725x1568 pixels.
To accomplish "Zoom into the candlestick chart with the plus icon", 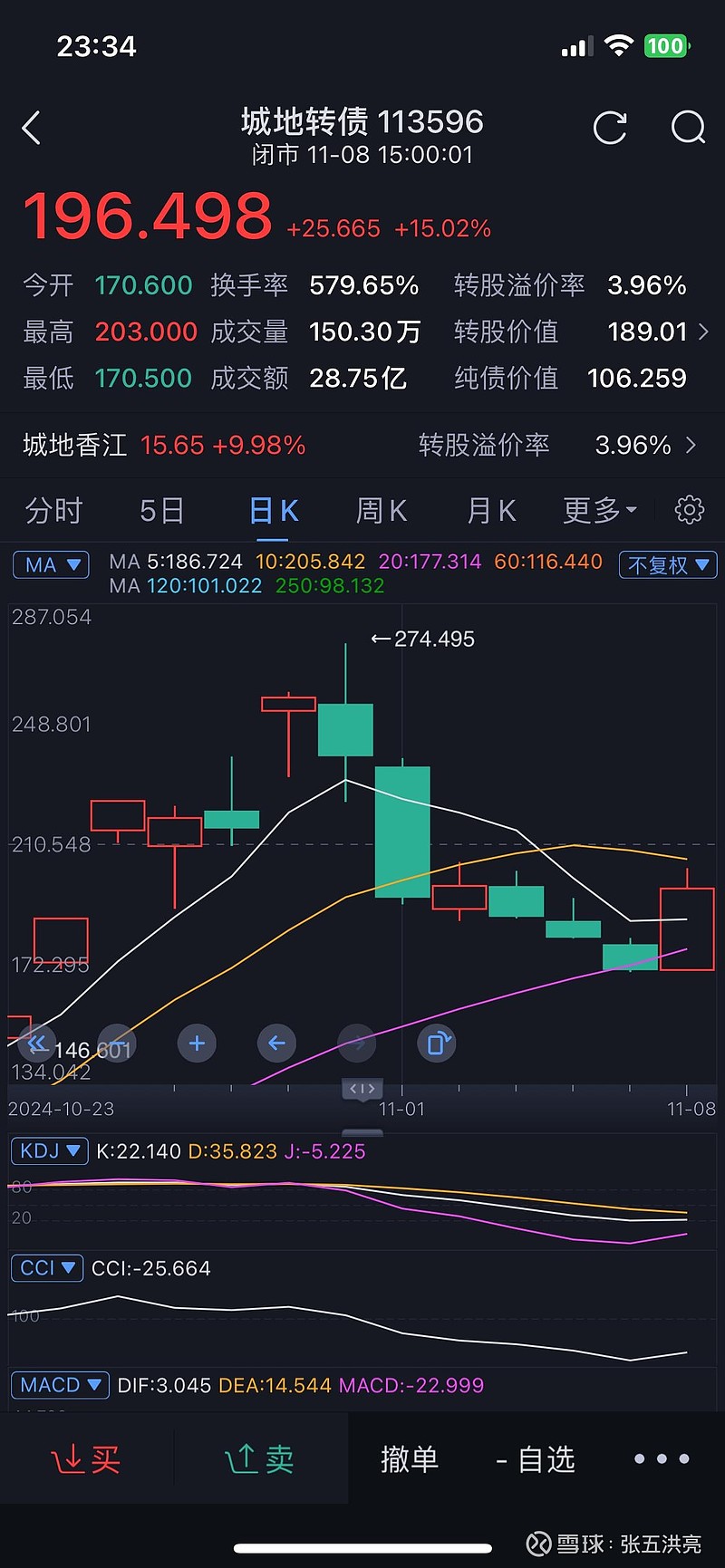I will tap(197, 1043).
